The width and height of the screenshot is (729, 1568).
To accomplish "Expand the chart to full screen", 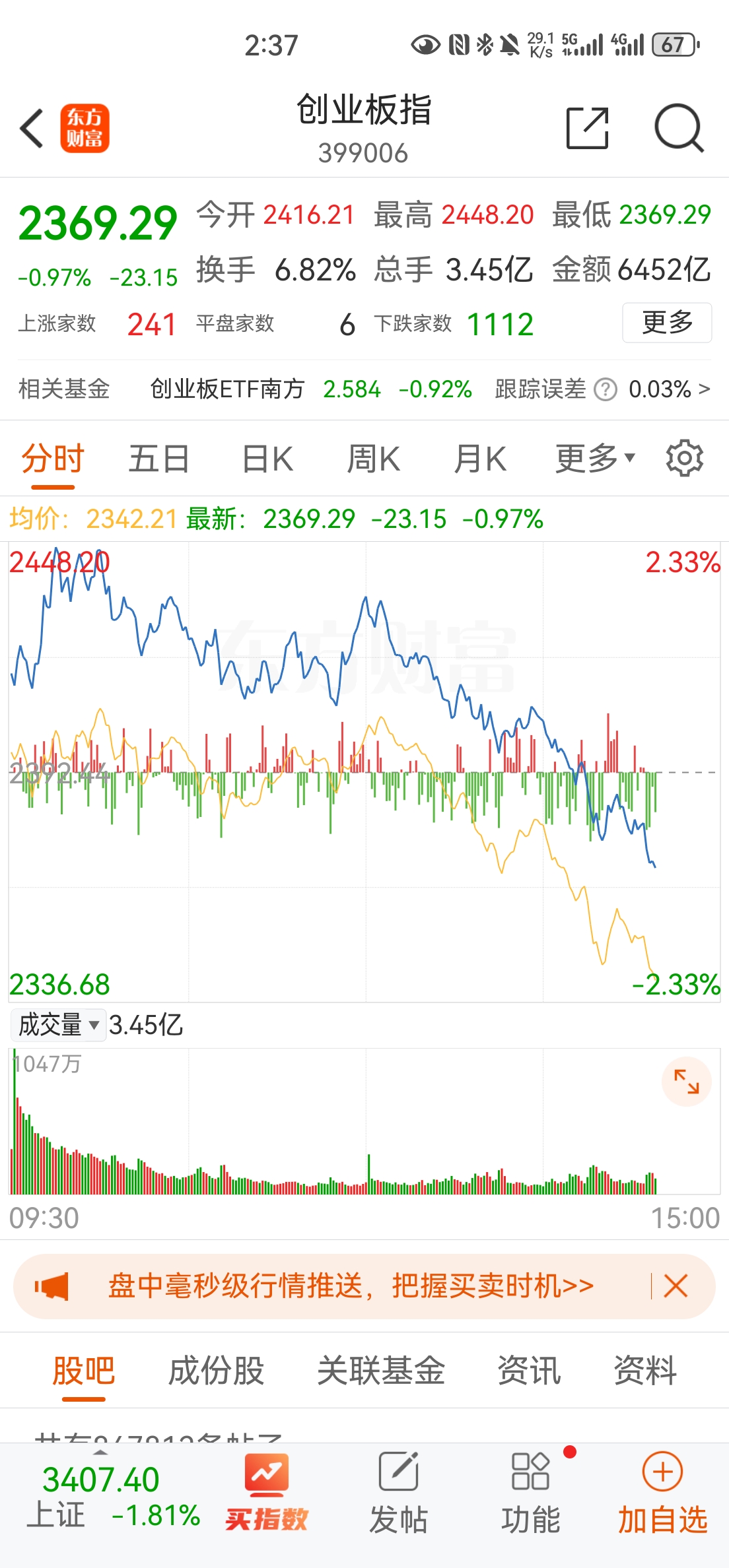I will tap(686, 1082).
